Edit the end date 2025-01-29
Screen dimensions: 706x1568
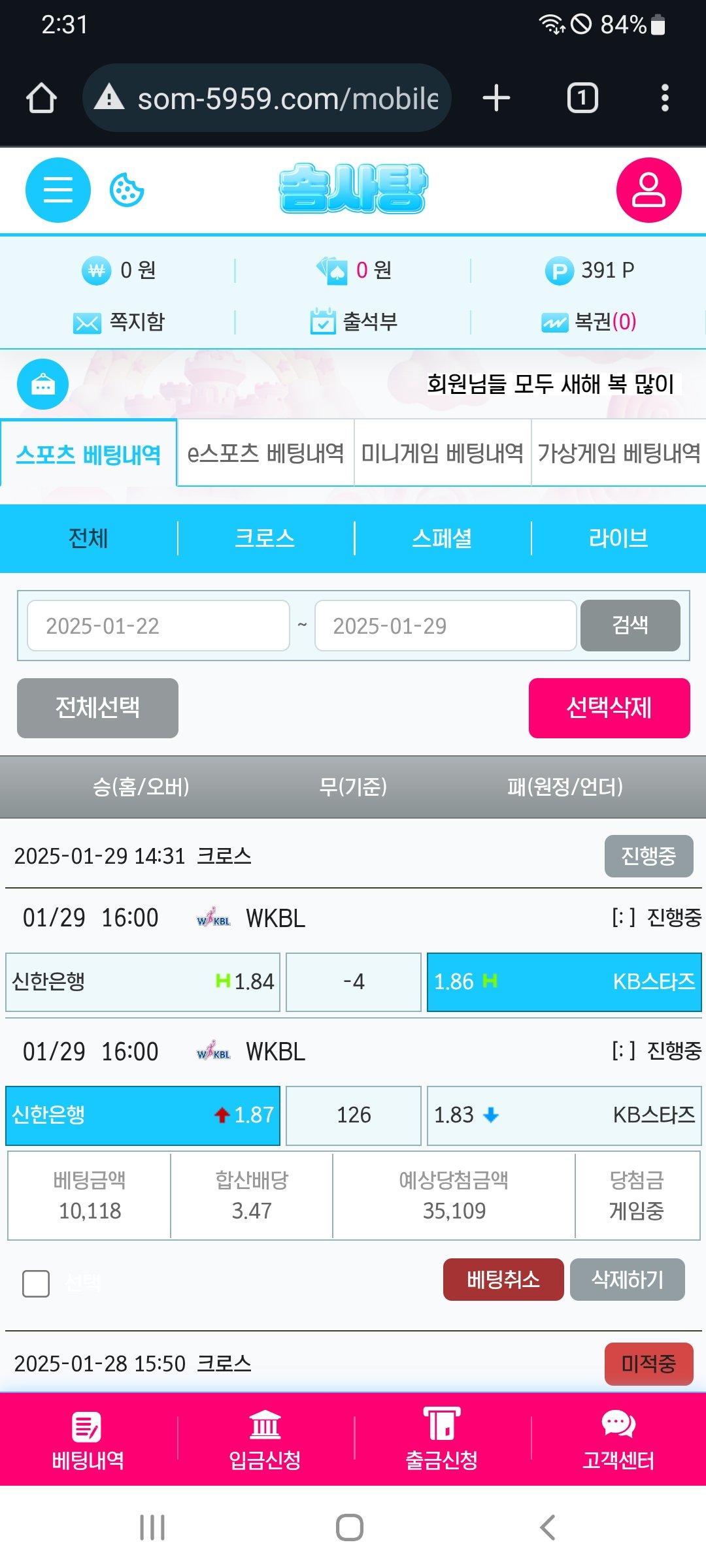point(445,626)
